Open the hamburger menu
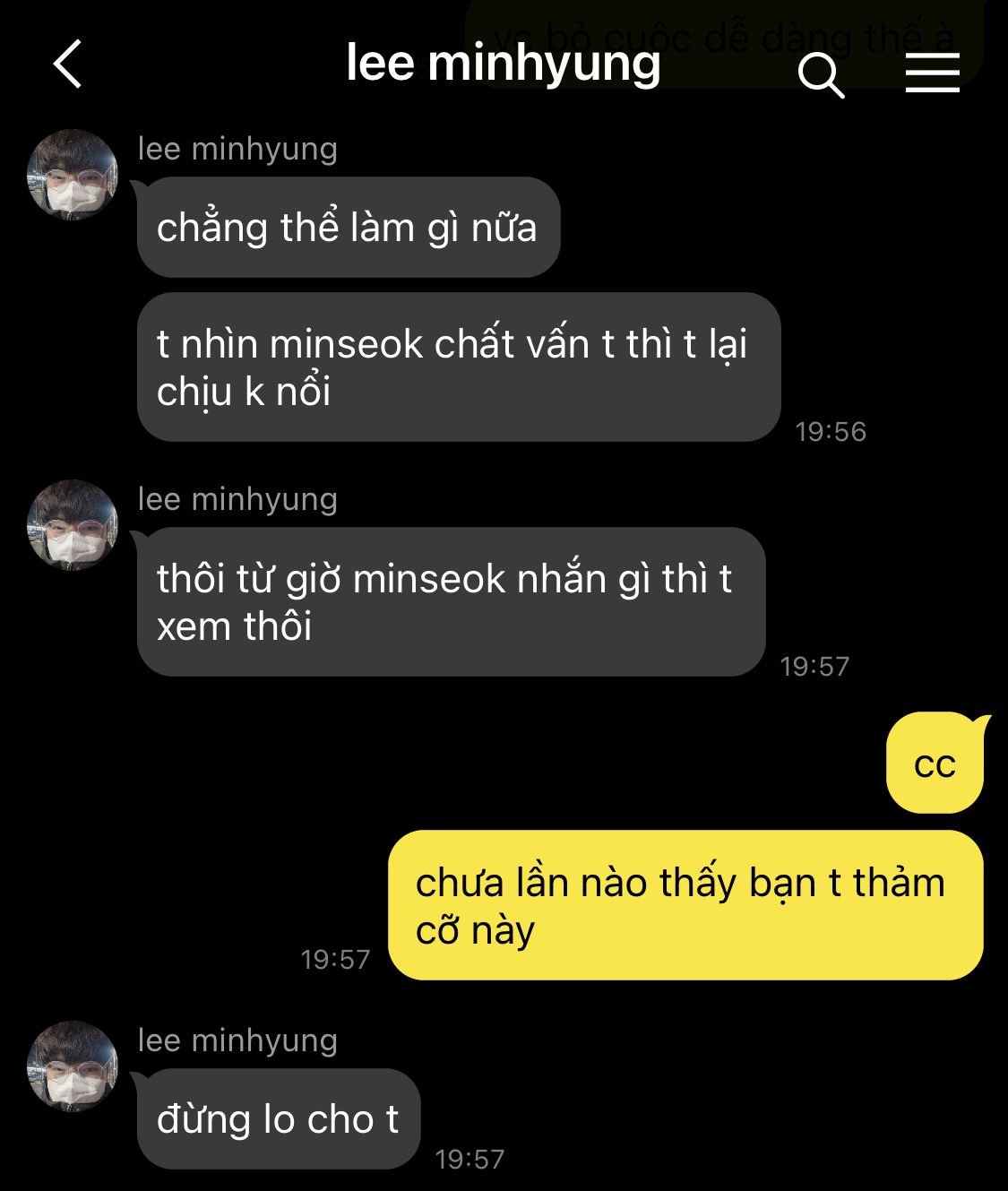Screen dimensions: 1008x1191 pos(932,72)
